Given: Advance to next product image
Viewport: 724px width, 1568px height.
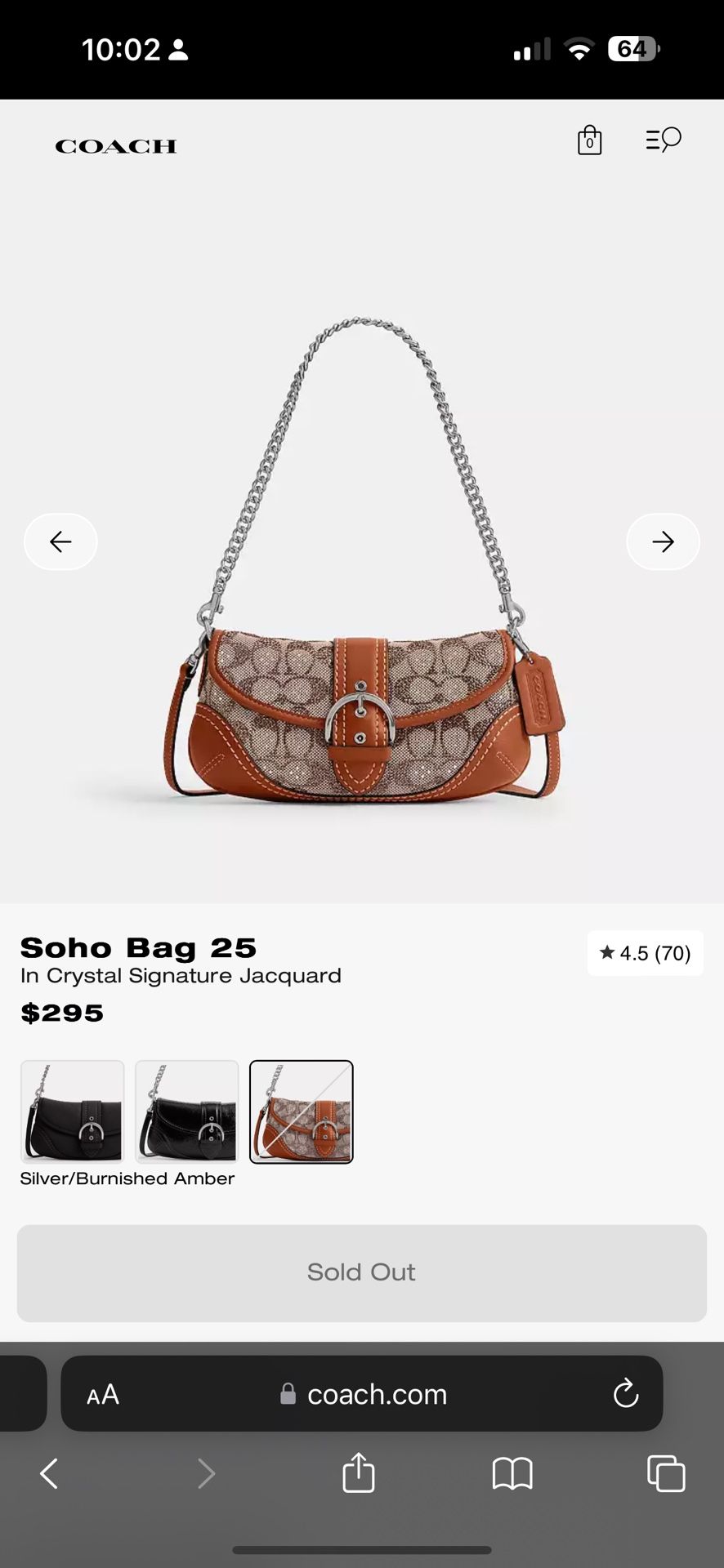Looking at the screenshot, I should pos(663,541).
